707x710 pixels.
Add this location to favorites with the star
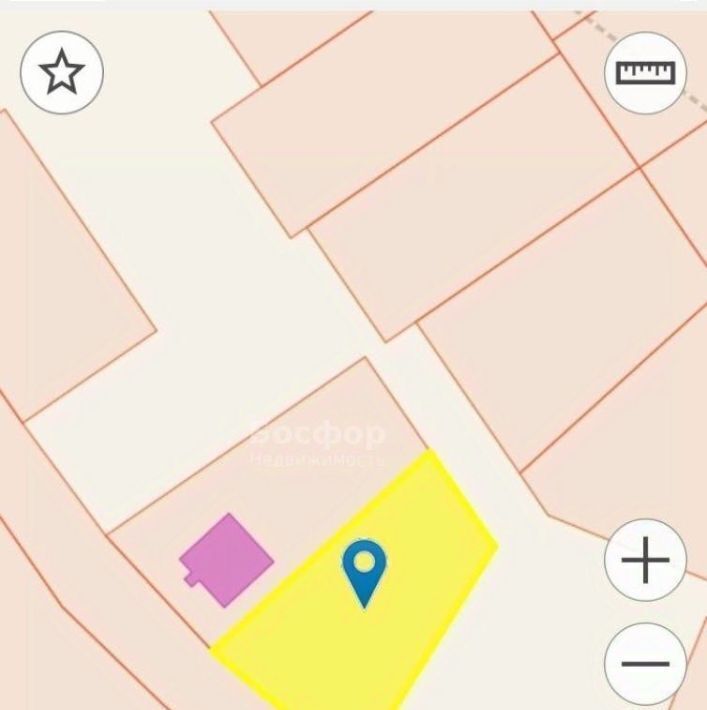[x=62, y=72]
